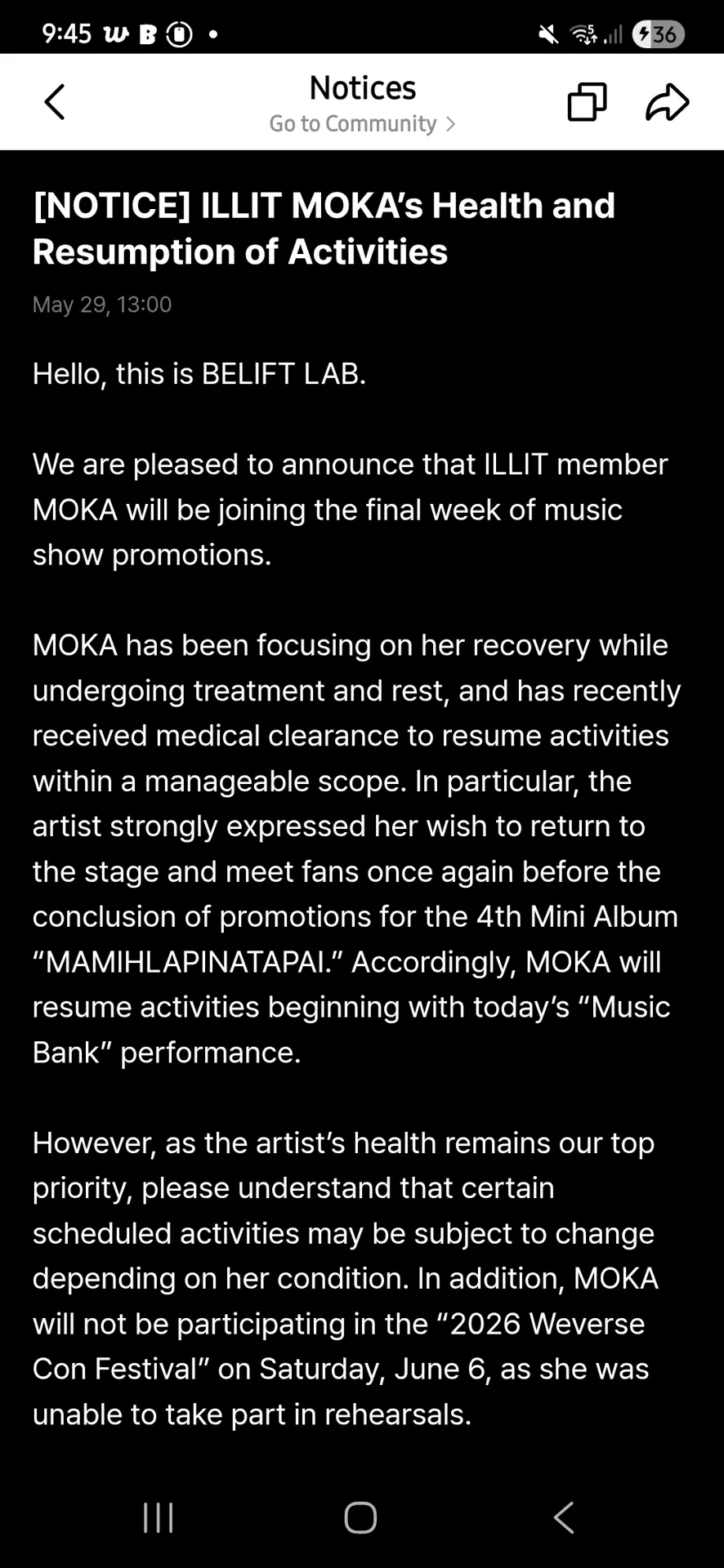The image size is (724, 1568).
Task: Tap the system back button
Action: click(564, 1518)
